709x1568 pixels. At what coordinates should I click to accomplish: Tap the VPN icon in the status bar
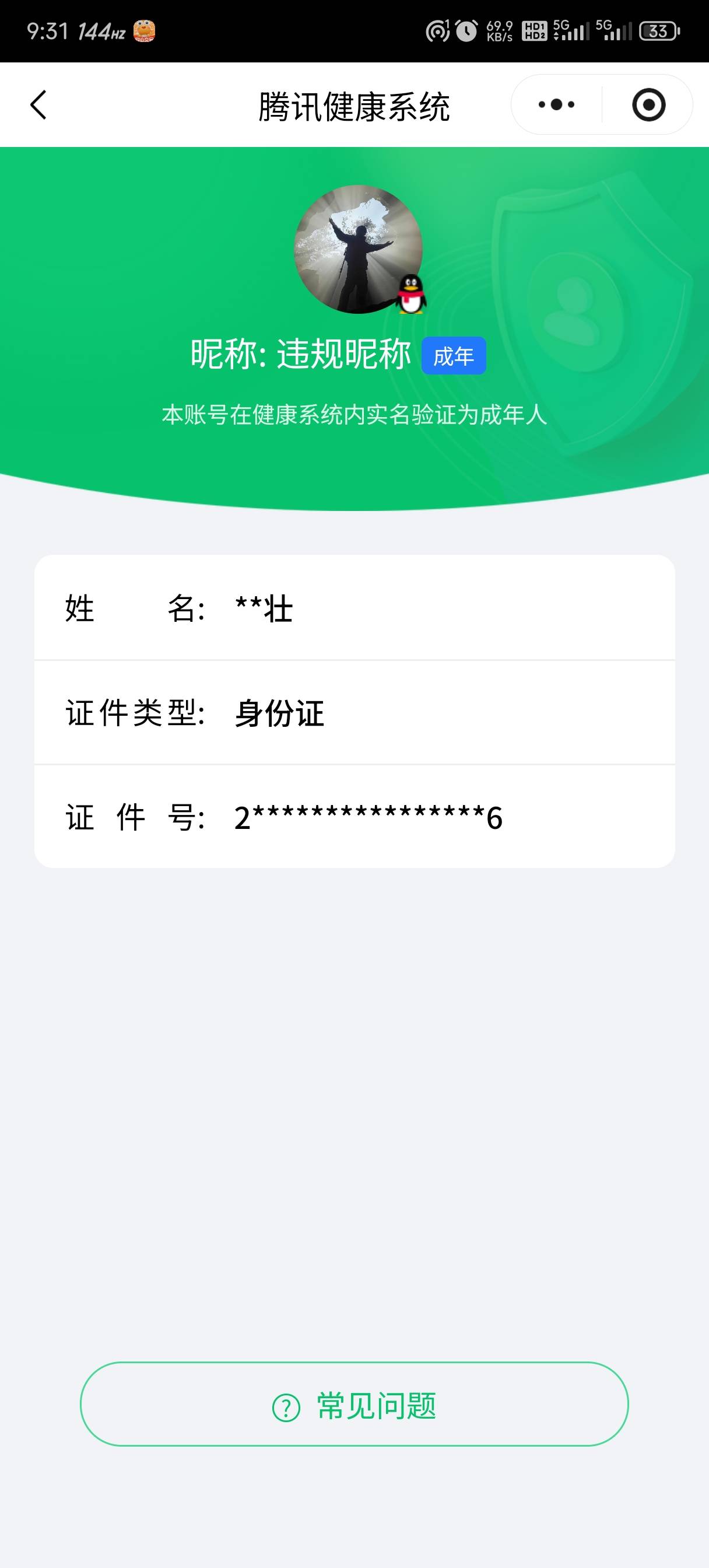[x=436, y=29]
